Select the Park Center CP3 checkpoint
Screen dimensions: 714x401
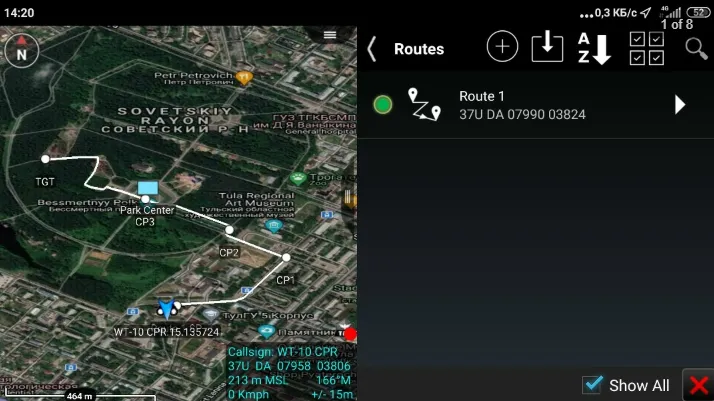click(146, 198)
